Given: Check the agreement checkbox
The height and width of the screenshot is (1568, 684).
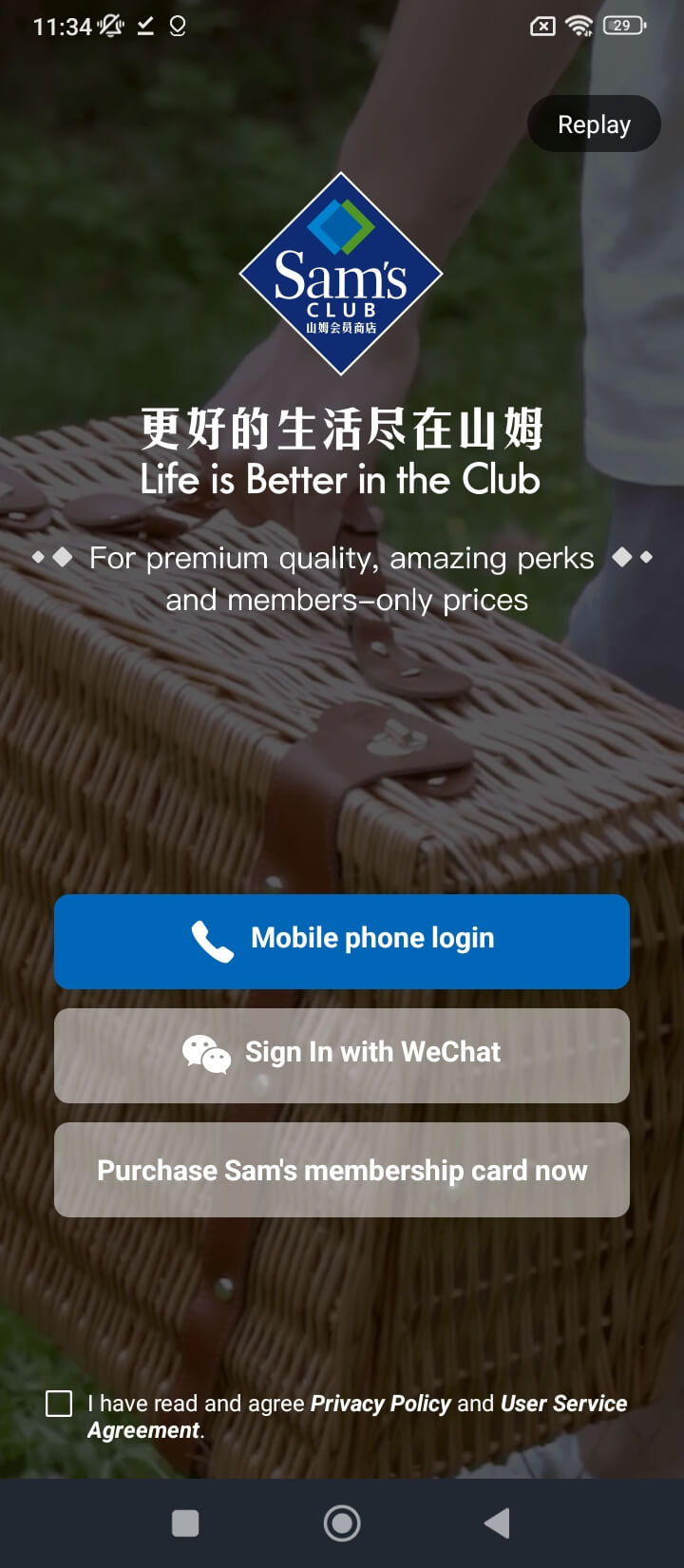Looking at the screenshot, I should [59, 1404].
